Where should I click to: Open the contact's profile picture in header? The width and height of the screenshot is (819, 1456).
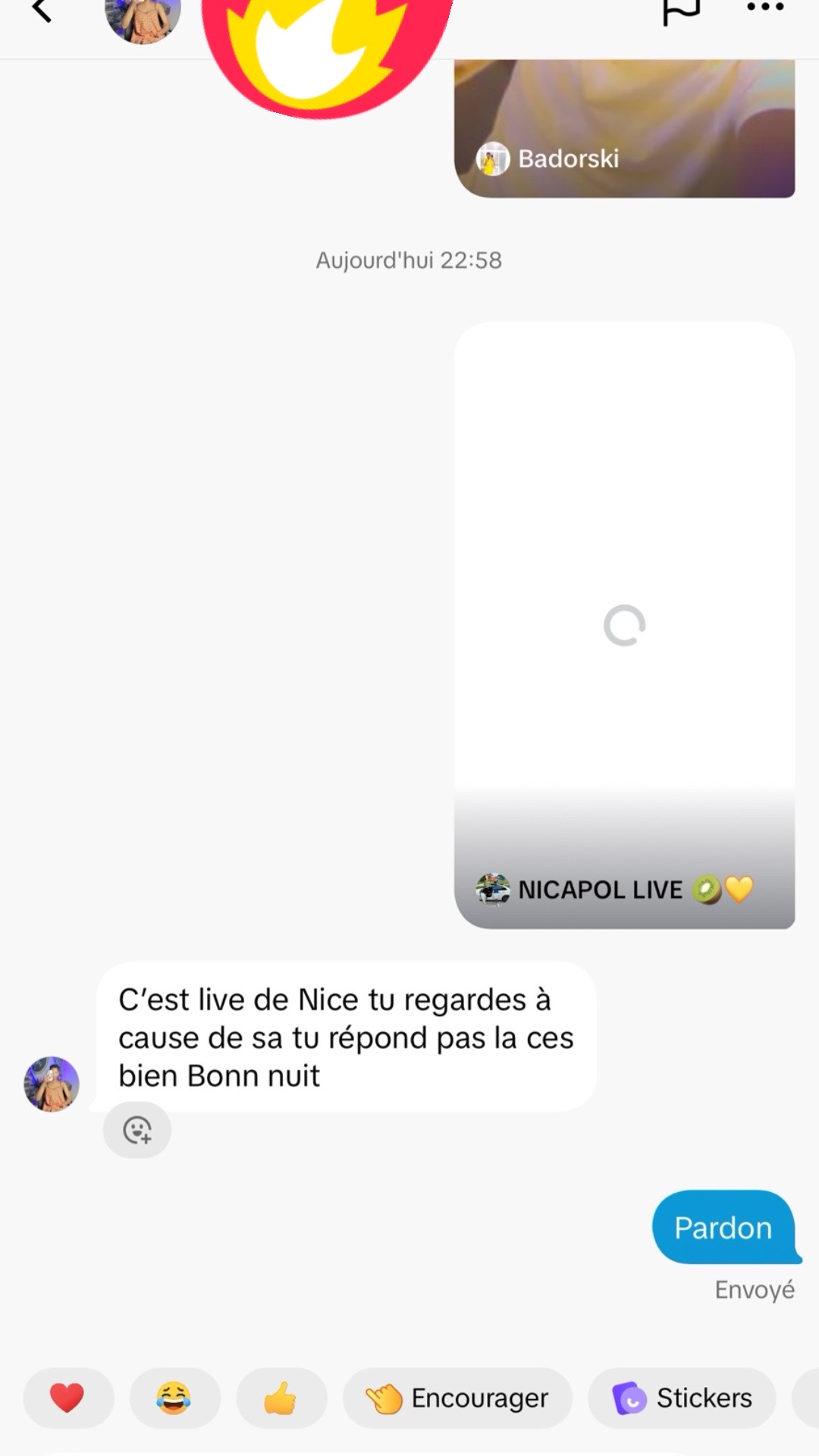pos(143,19)
